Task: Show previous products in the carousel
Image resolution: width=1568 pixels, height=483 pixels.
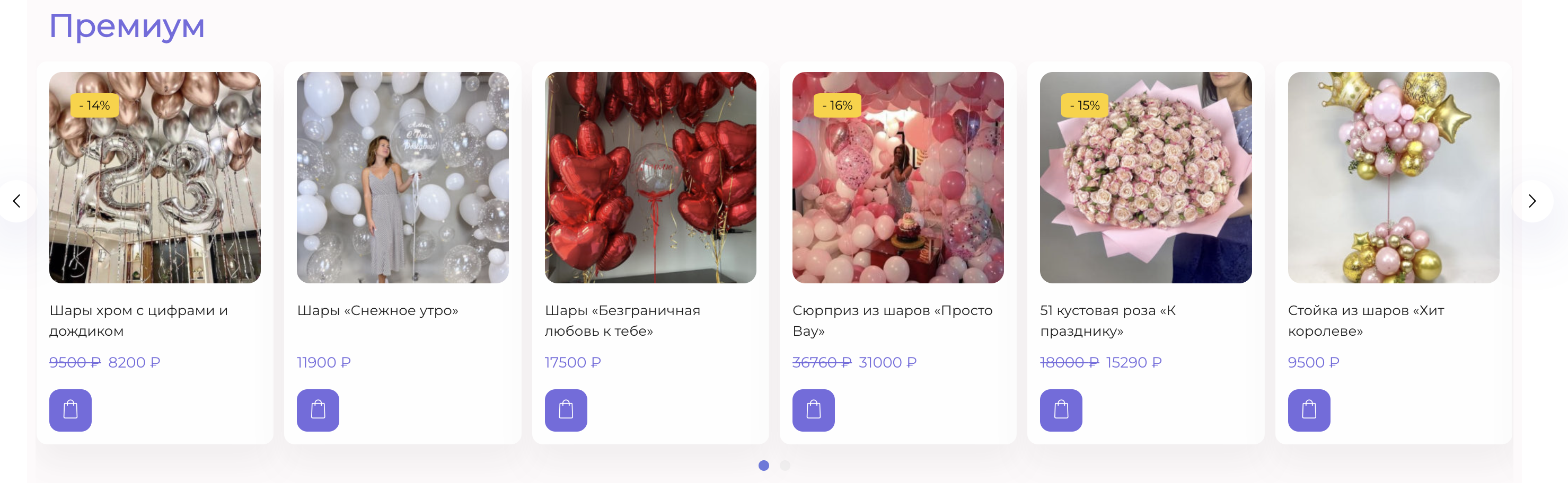Action: pos(17,201)
